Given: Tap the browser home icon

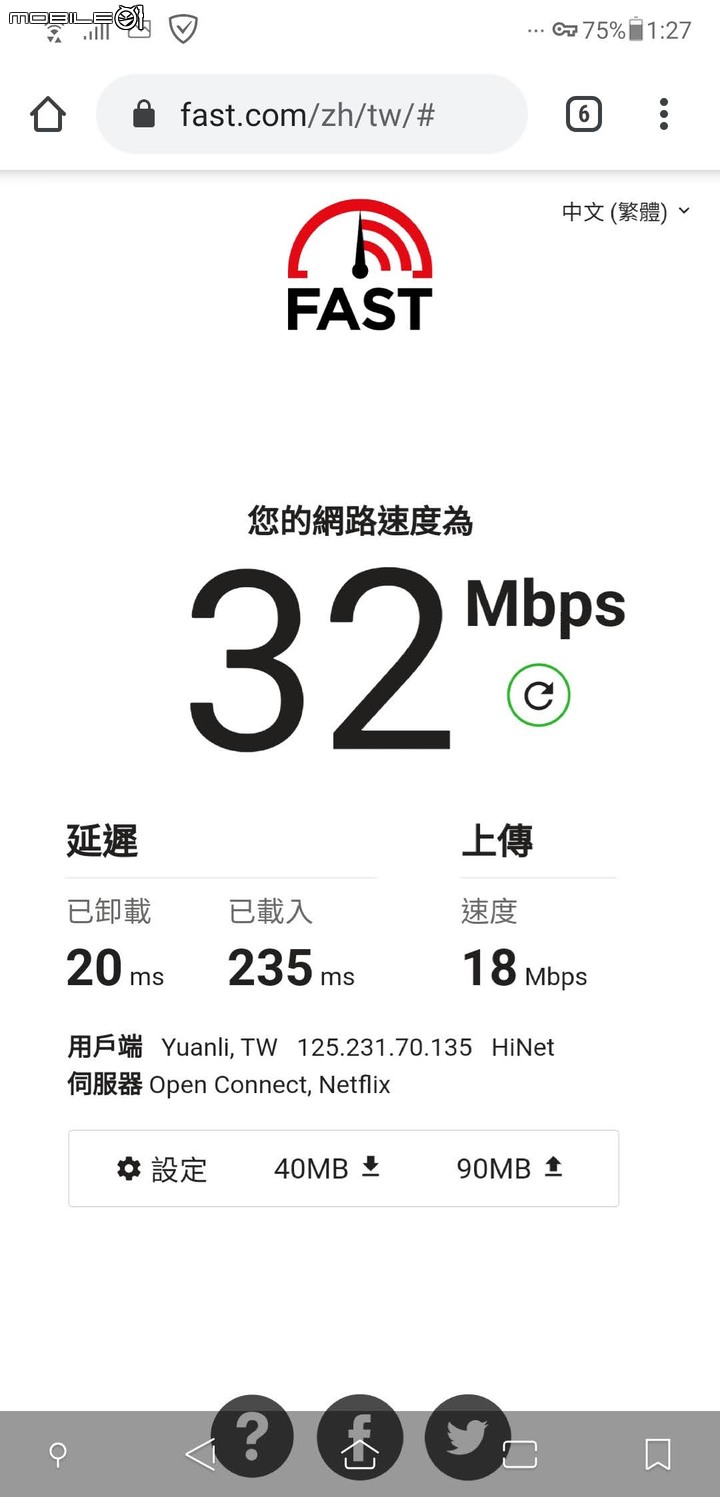Looking at the screenshot, I should pos(48,114).
